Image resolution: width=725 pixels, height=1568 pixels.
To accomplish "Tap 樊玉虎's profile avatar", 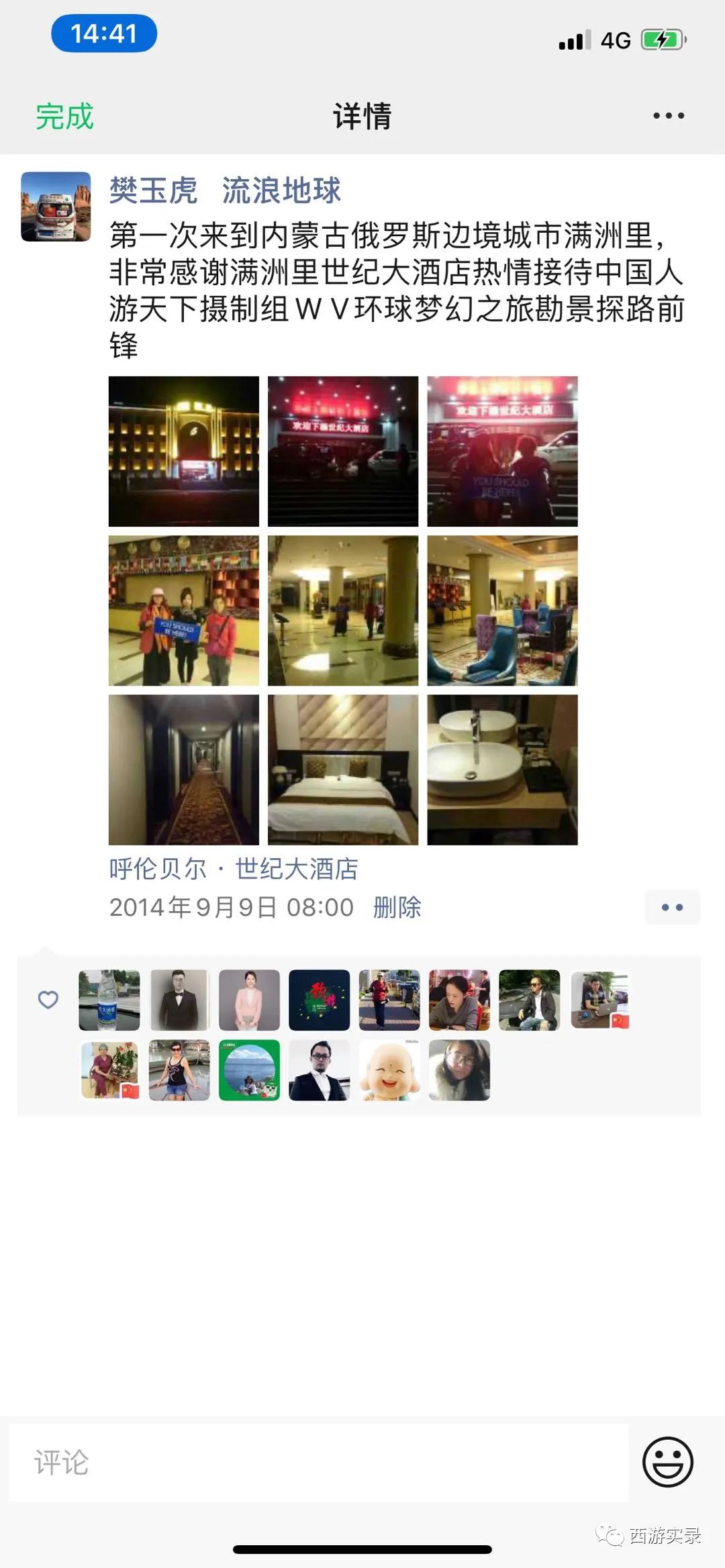I will coord(57,201).
